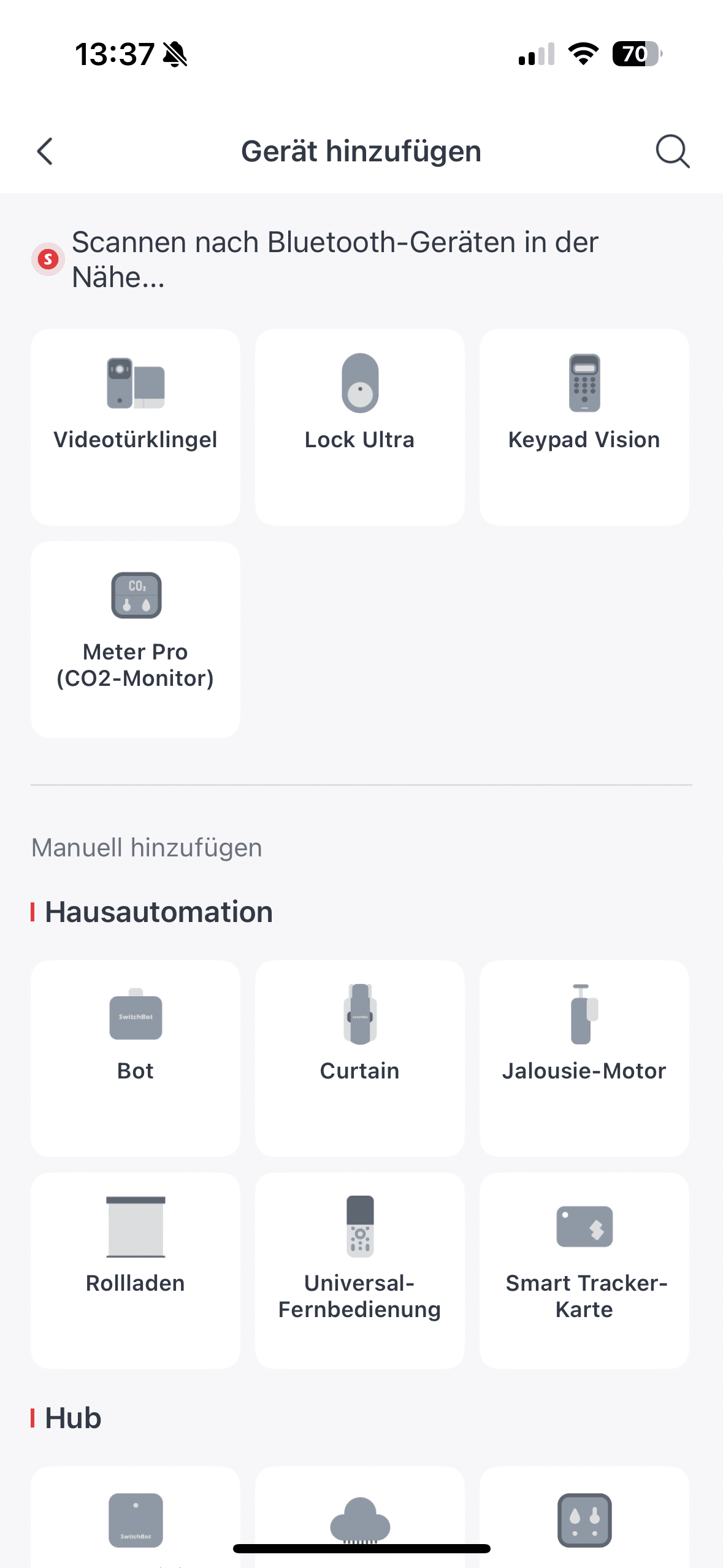Open the Rollladen card
Image resolution: width=723 pixels, height=1568 pixels.
135,1270
